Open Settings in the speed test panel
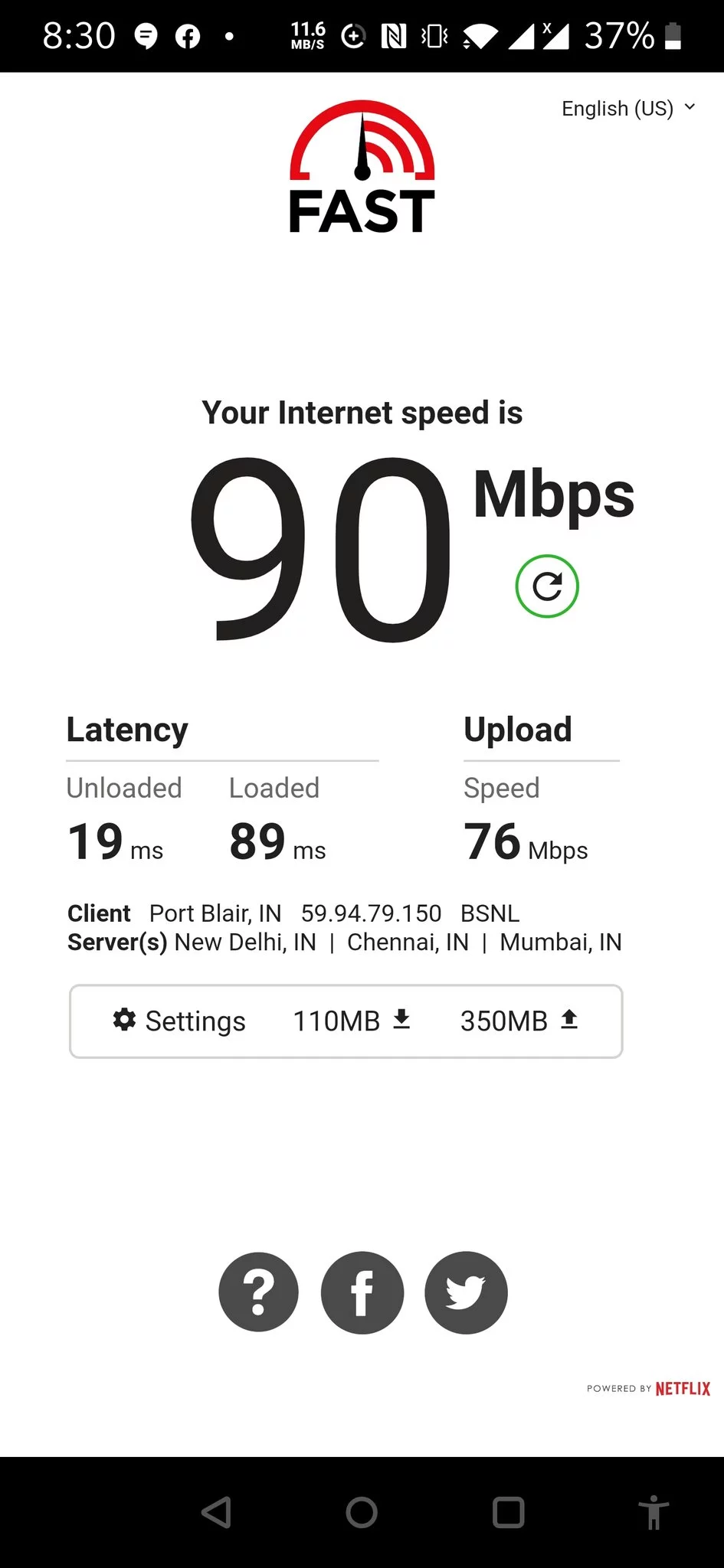The width and height of the screenshot is (724, 1568). pos(179,1021)
